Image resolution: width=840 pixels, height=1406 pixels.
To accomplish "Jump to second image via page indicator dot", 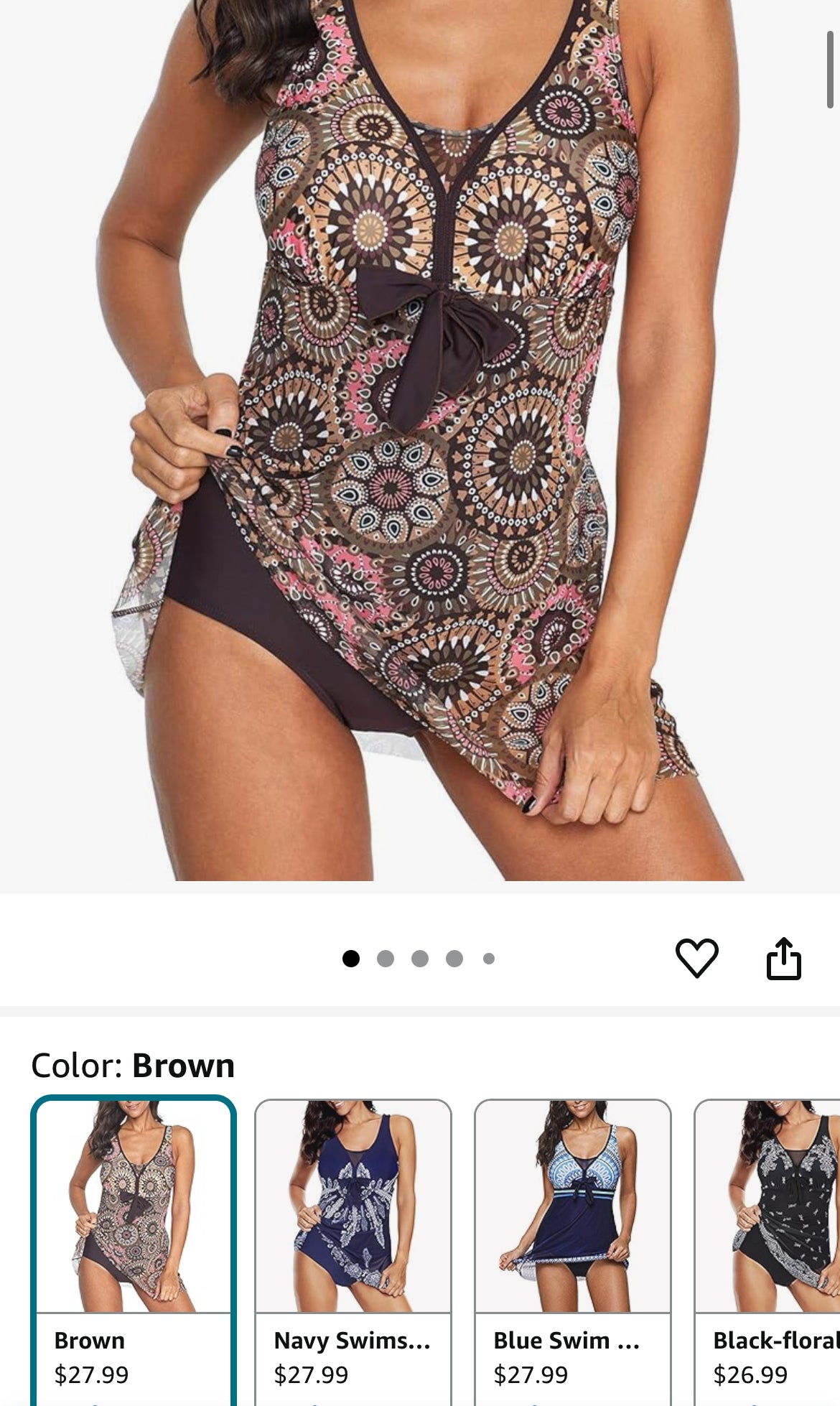I will (x=386, y=959).
